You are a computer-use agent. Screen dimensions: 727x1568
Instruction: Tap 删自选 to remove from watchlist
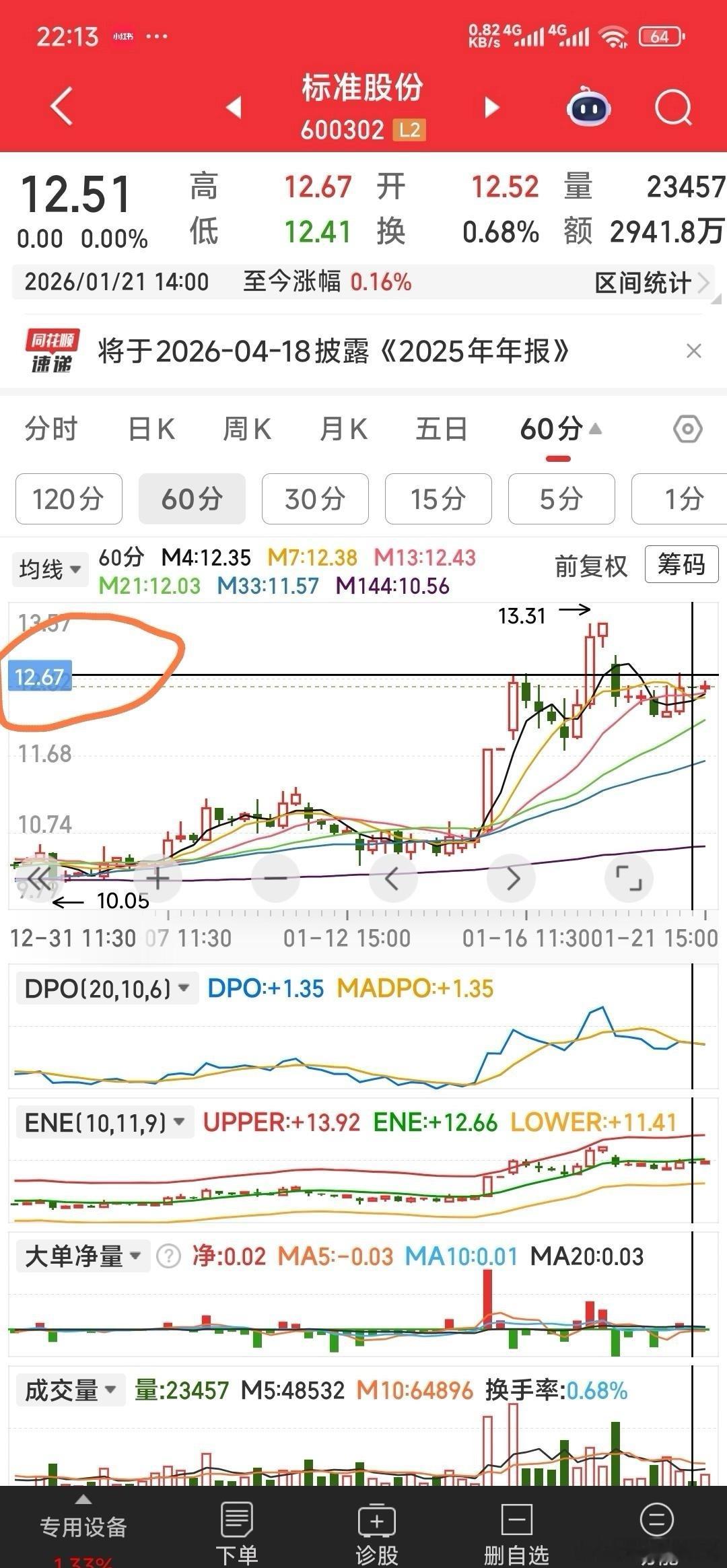click(x=516, y=1532)
